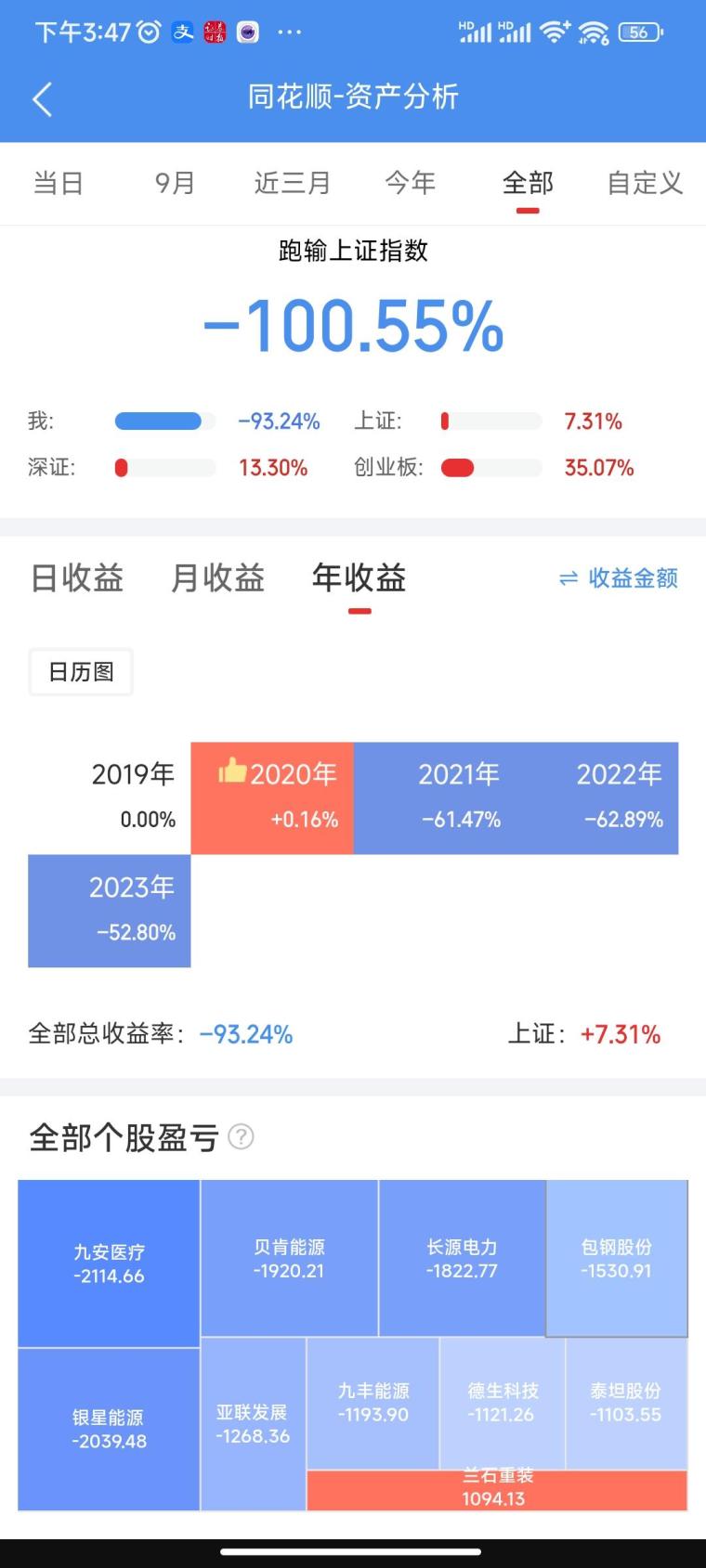
Task: Show the 月收益 tab
Action: click(x=217, y=578)
